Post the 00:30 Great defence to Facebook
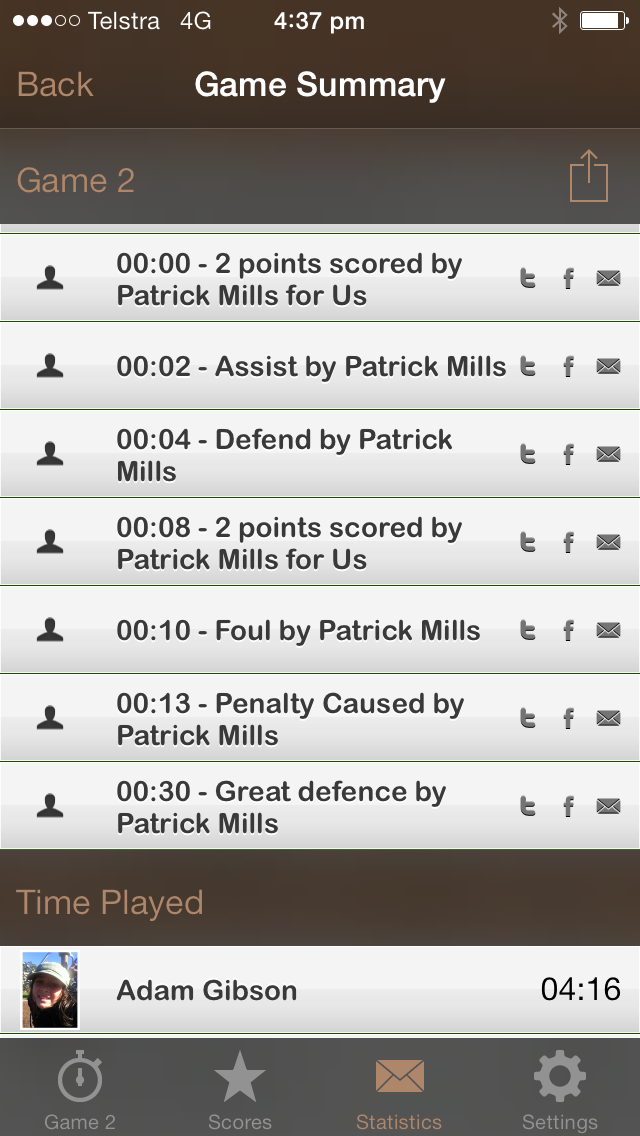This screenshot has height=1136, width=640. tap(568, 806)
